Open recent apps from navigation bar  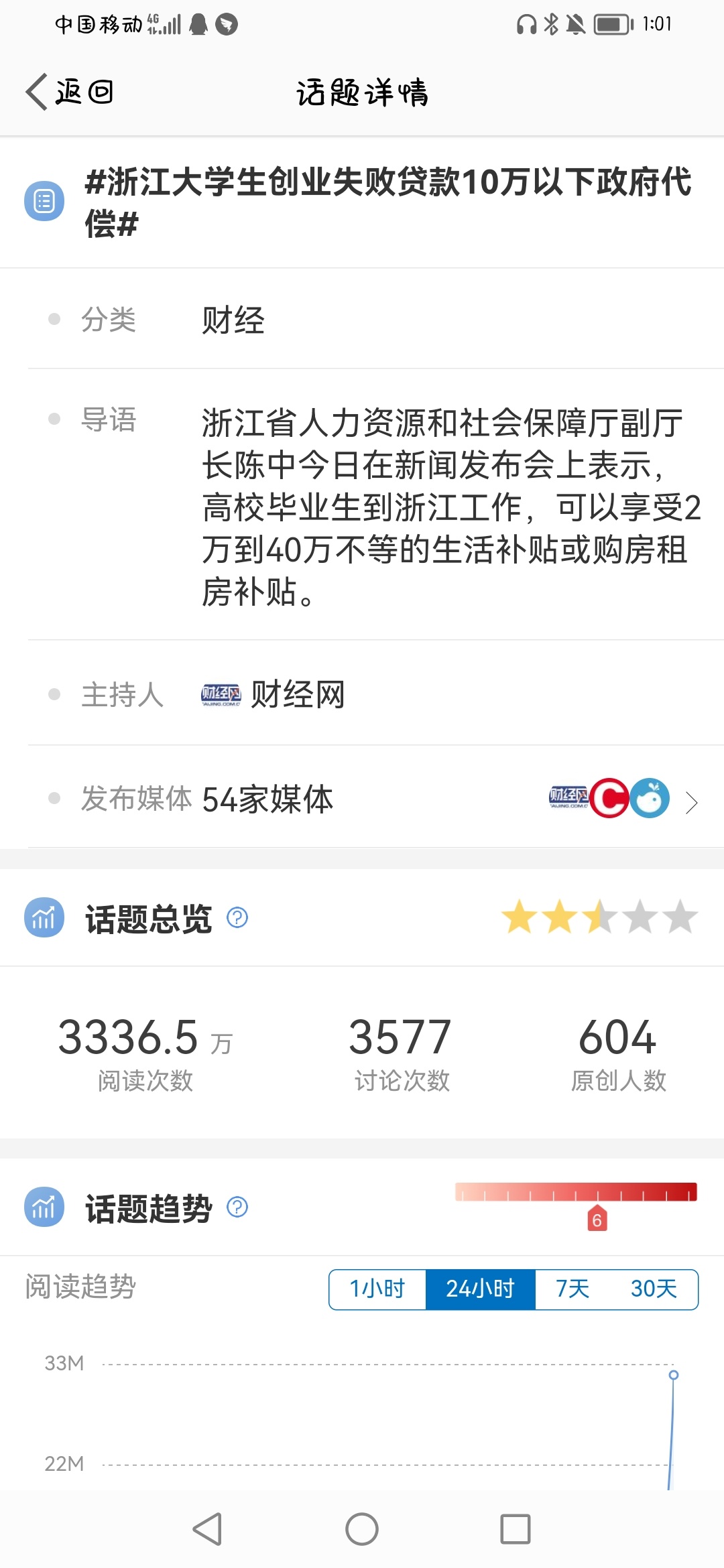[x=516, y=1529]
